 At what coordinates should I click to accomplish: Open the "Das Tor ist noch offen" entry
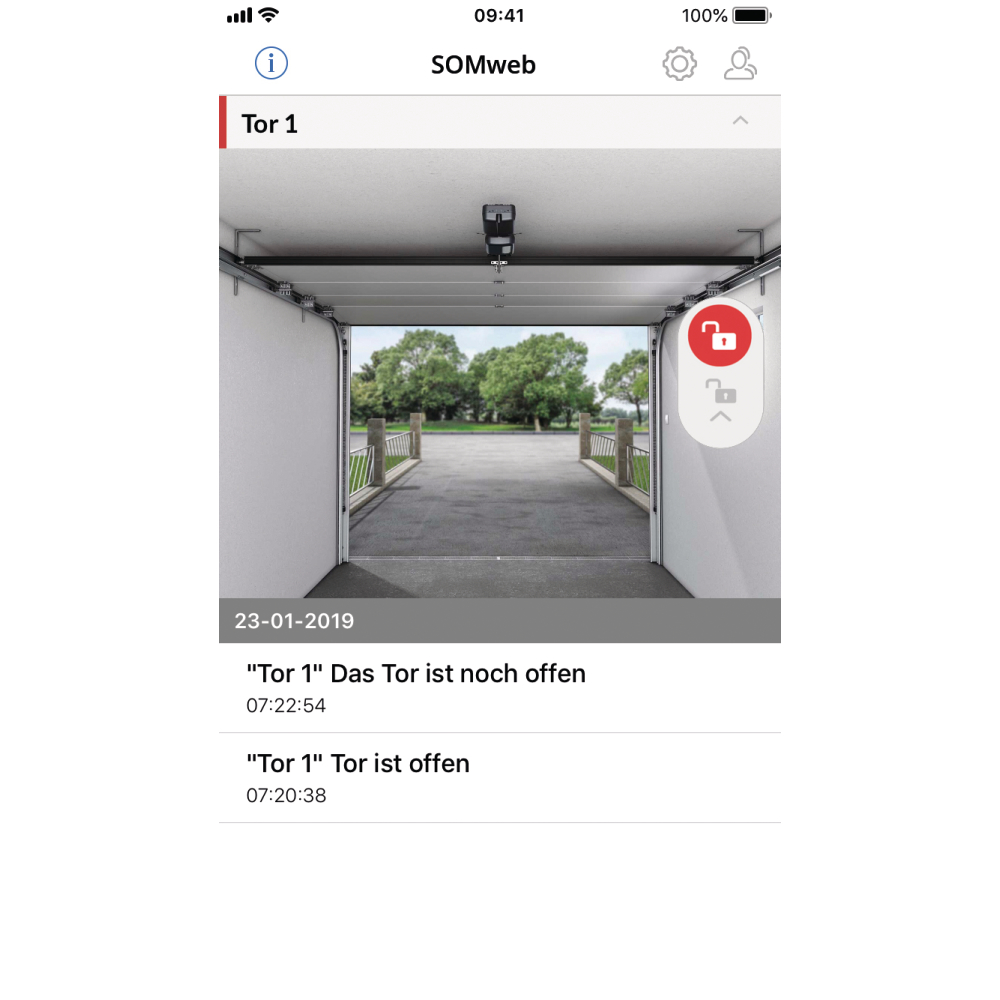pyautogui.click(x=499, y=688)
